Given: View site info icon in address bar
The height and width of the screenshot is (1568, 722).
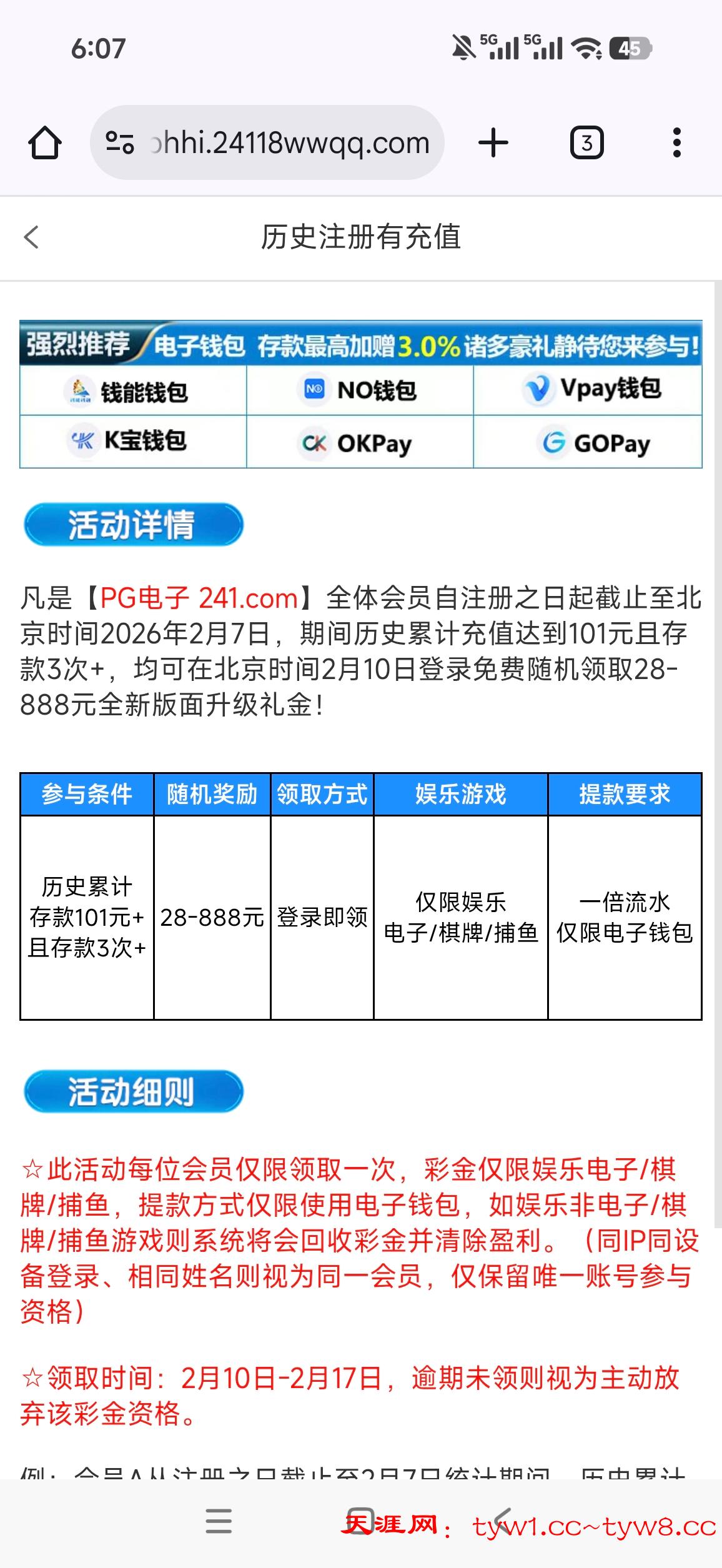Looking at the screenshot, I should click(x=119, y=143).
